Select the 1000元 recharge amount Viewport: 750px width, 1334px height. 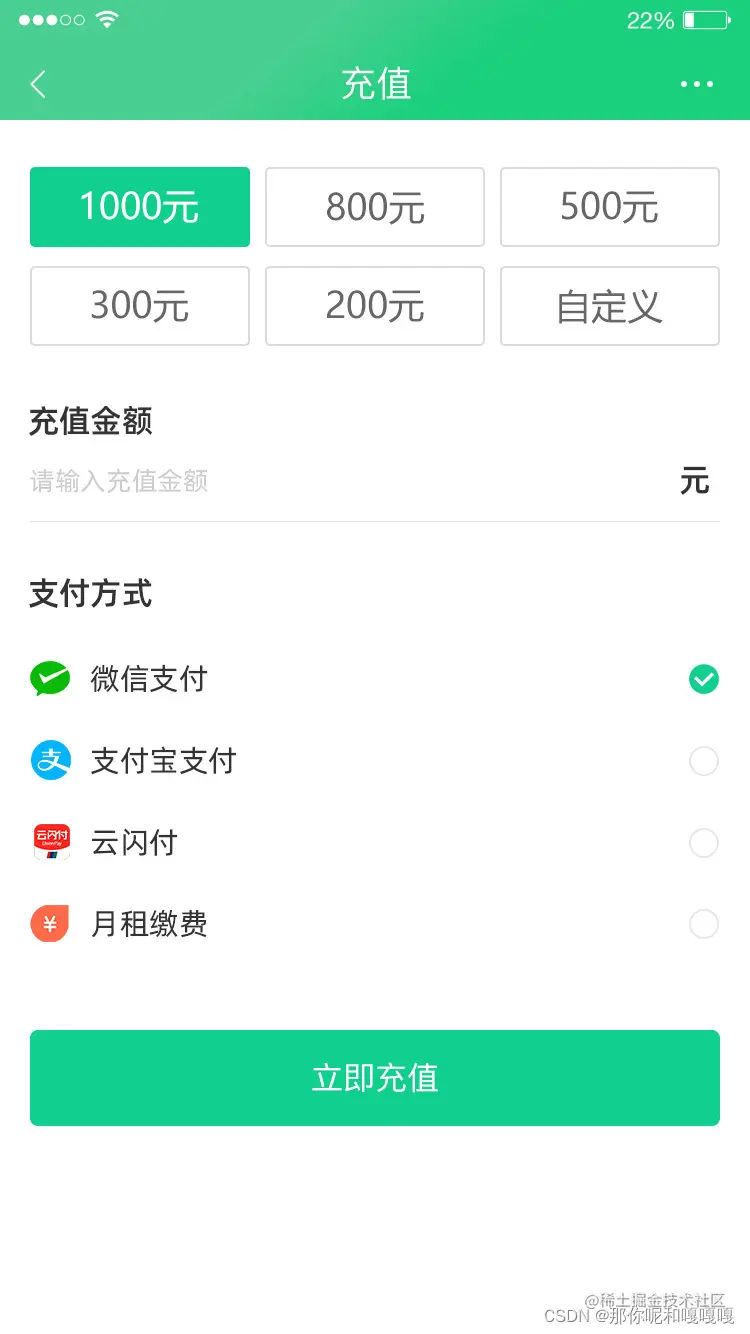pyautogui.click(x=140, y=207)
